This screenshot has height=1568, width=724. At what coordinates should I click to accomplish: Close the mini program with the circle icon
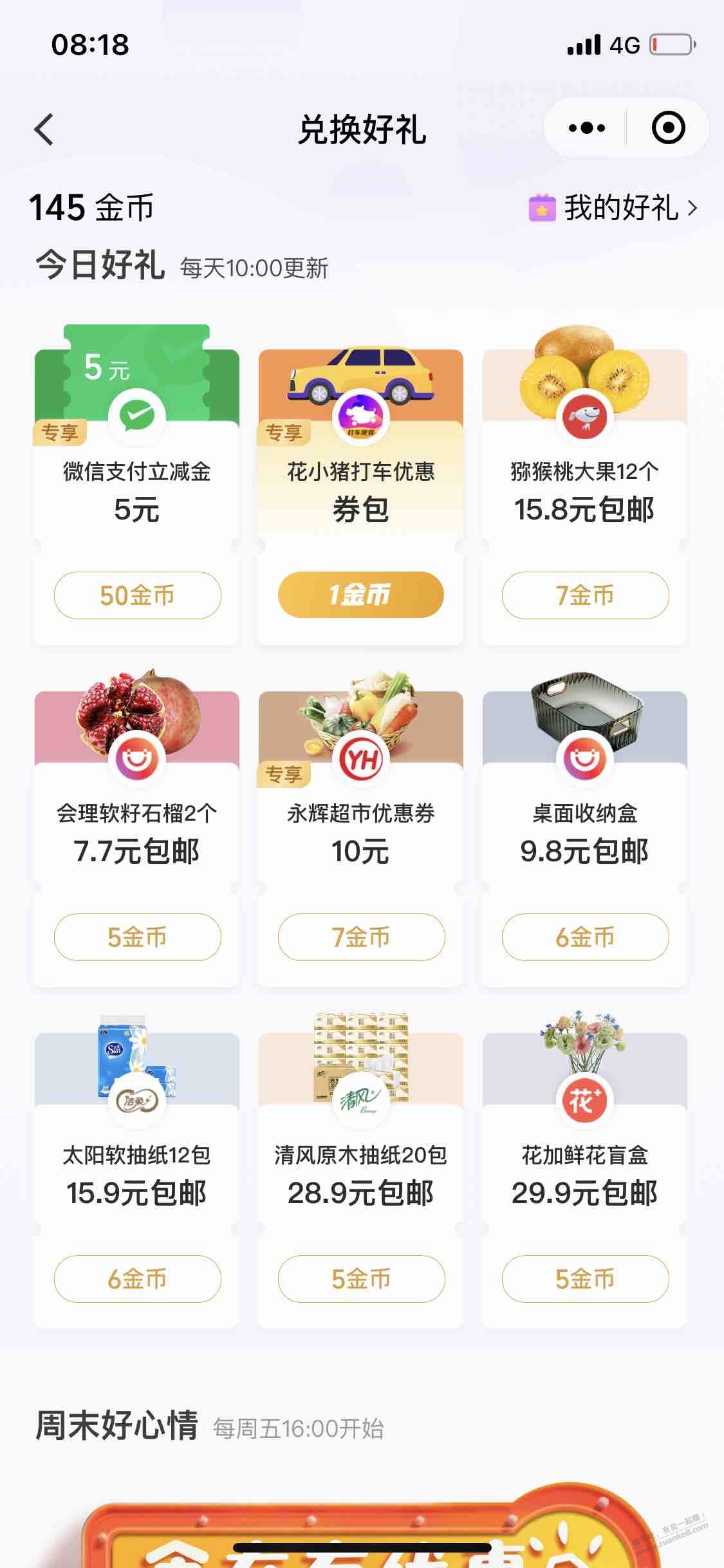pyautogui.click(x=668, y=128)
